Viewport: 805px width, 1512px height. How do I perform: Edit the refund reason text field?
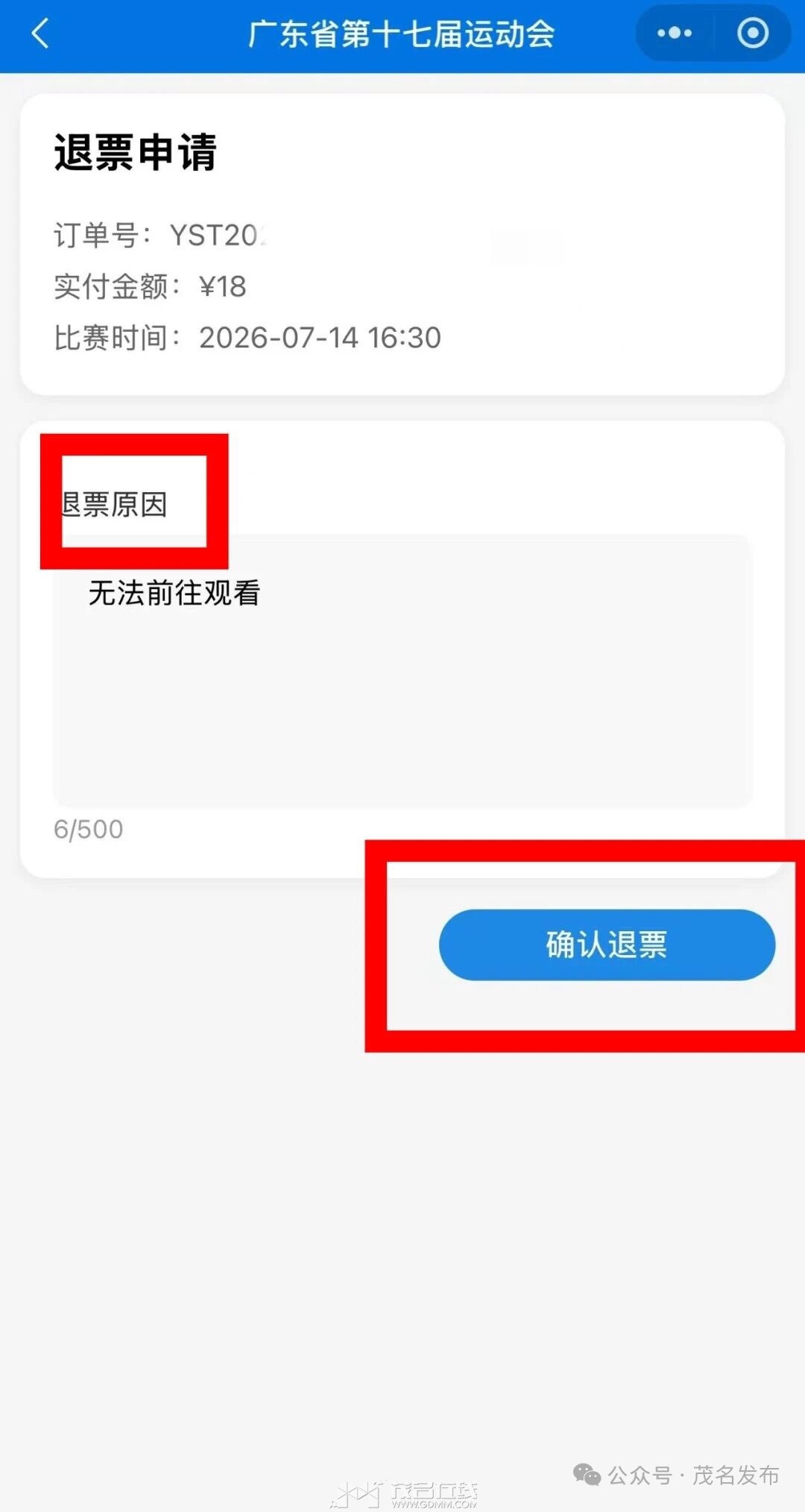[402, 670]
